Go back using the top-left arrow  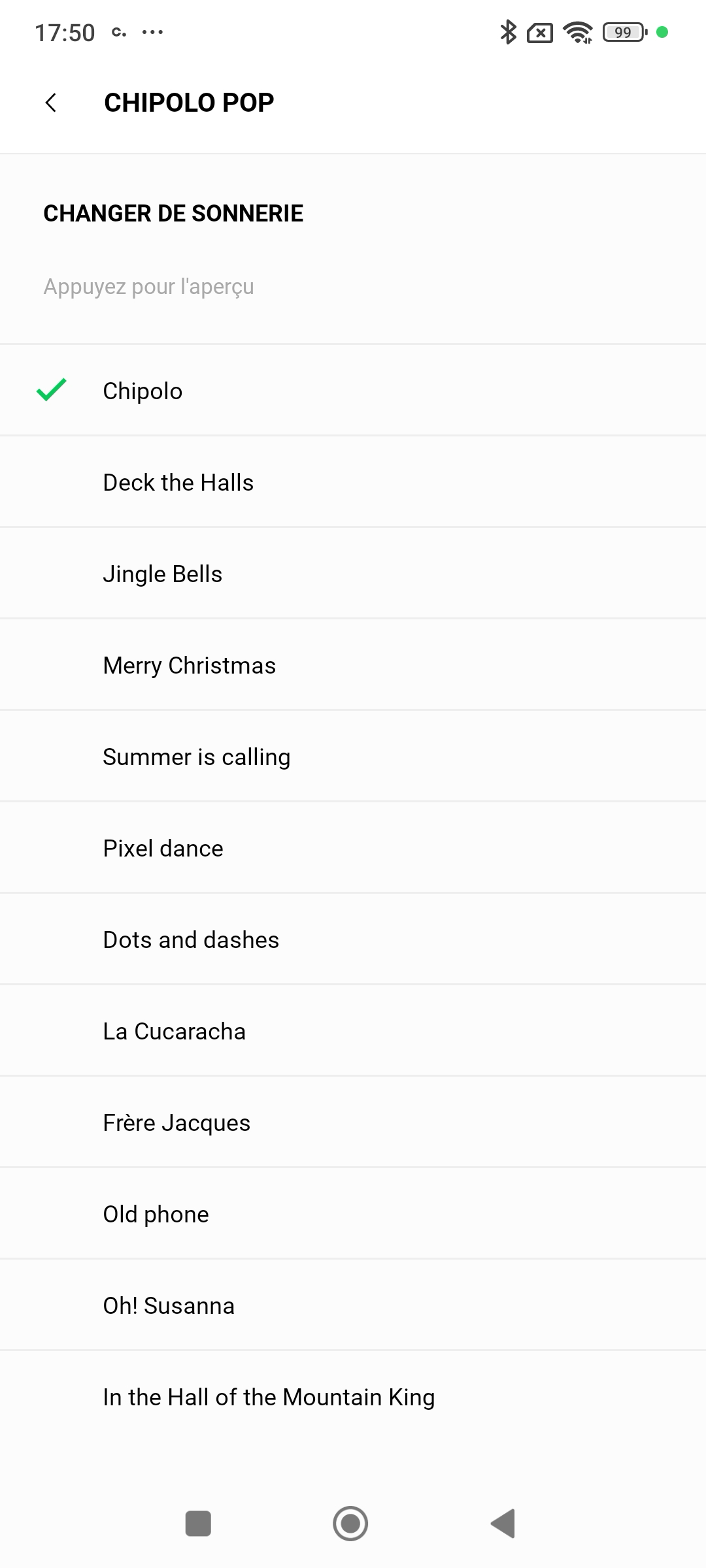click(x=51, y=103)
